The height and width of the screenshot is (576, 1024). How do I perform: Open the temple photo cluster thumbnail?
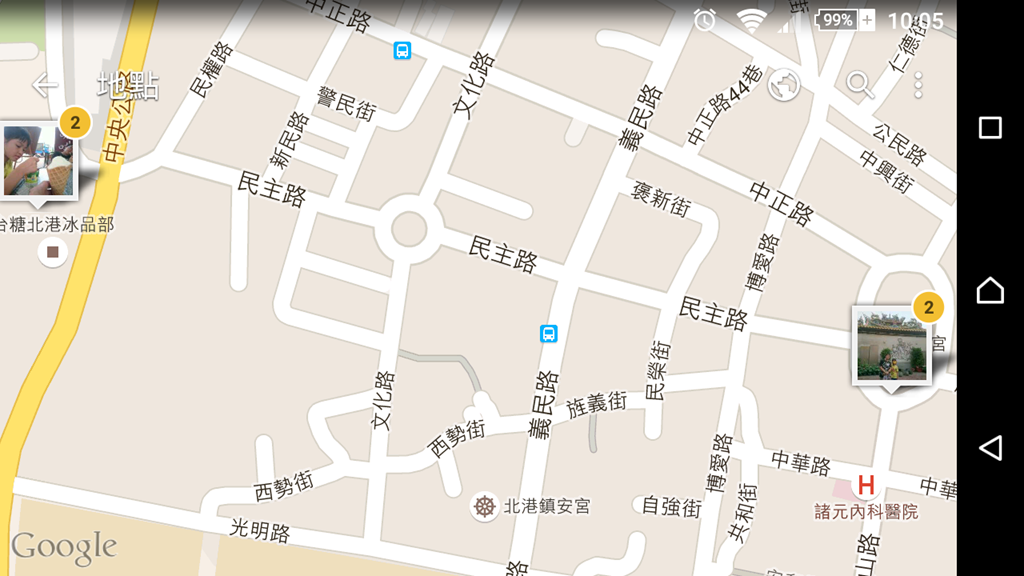891,345
